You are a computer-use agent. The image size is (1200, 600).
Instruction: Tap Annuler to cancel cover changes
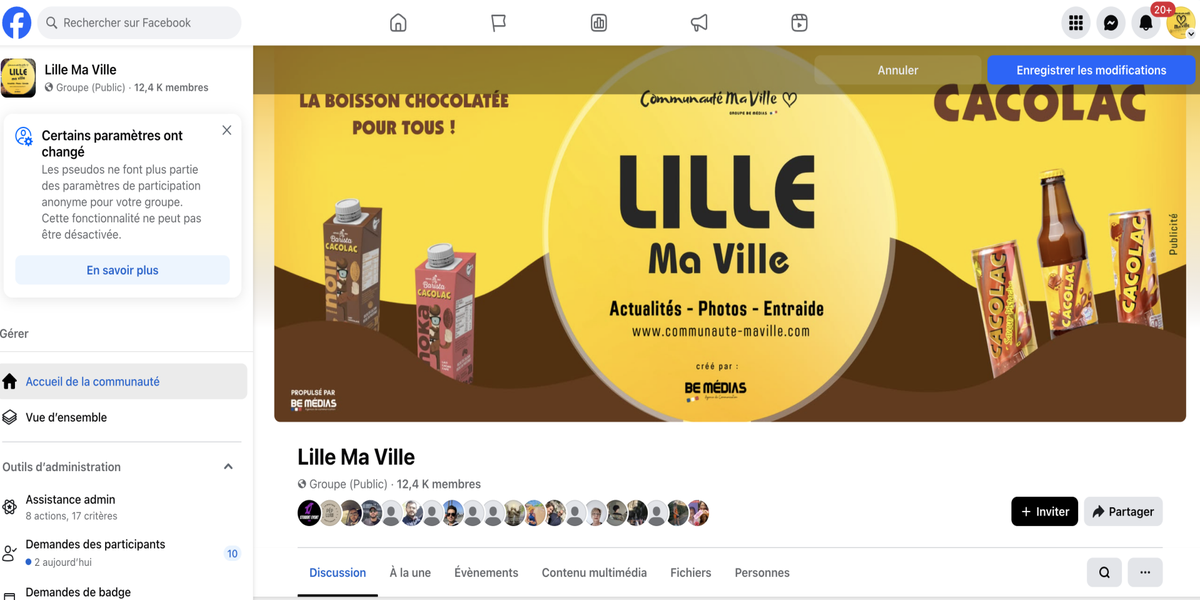click(897, 70)
